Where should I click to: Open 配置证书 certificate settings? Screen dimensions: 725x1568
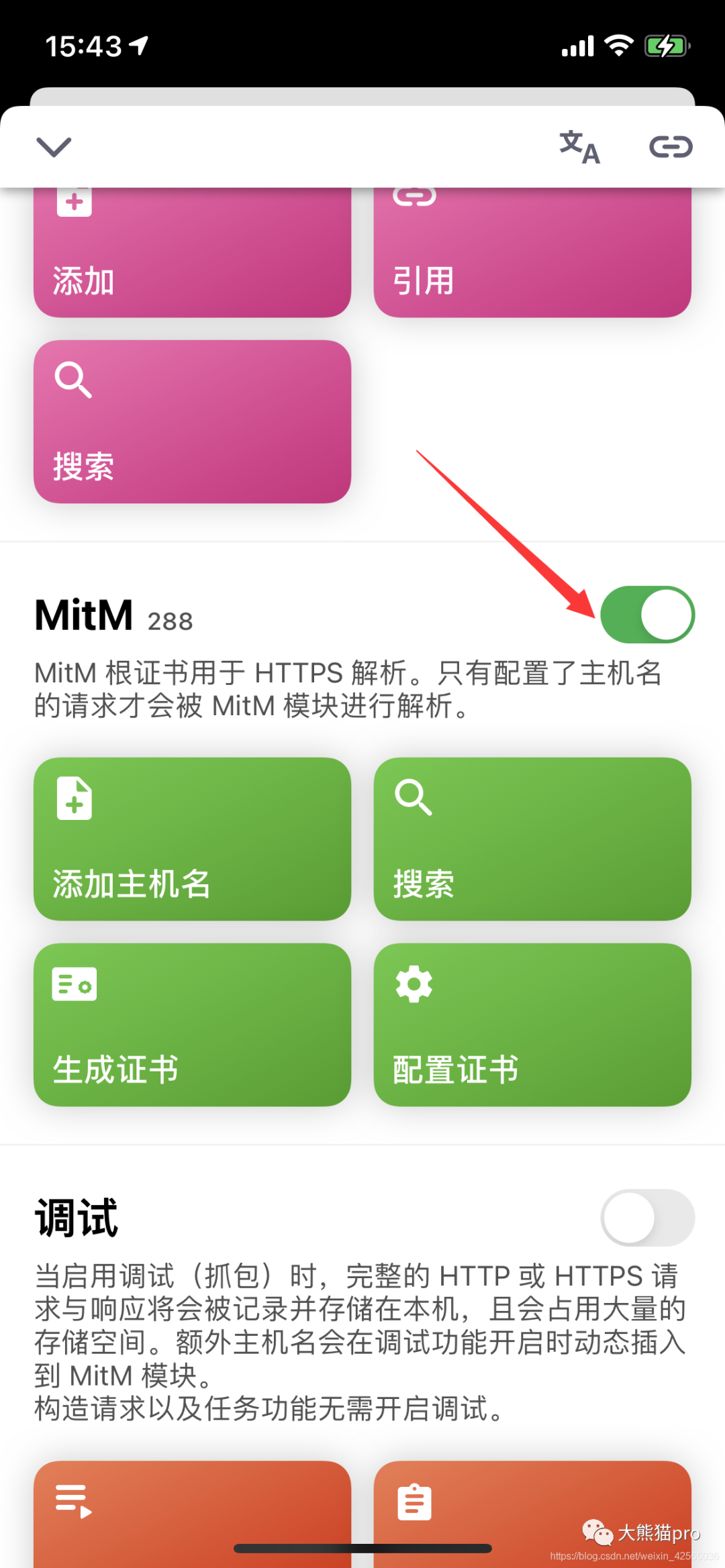coord(532,1025)
